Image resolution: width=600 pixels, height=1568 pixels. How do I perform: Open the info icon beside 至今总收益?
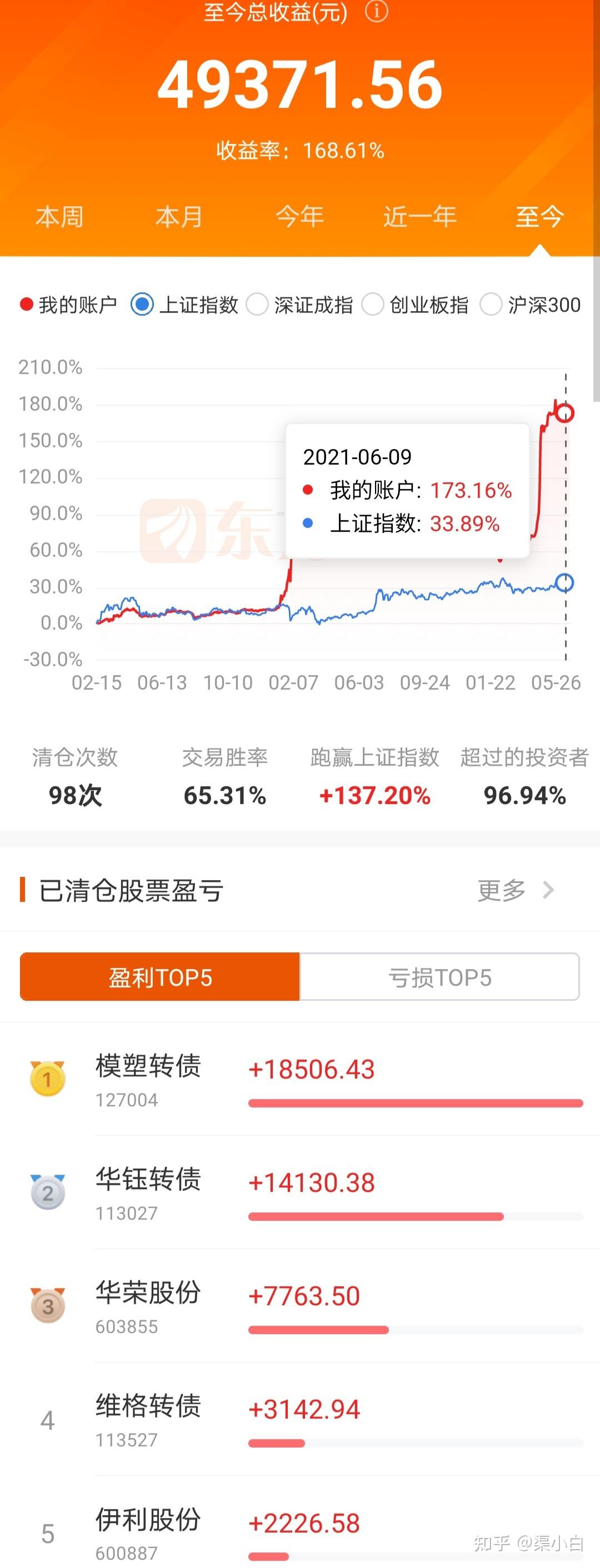click(376, 11)
